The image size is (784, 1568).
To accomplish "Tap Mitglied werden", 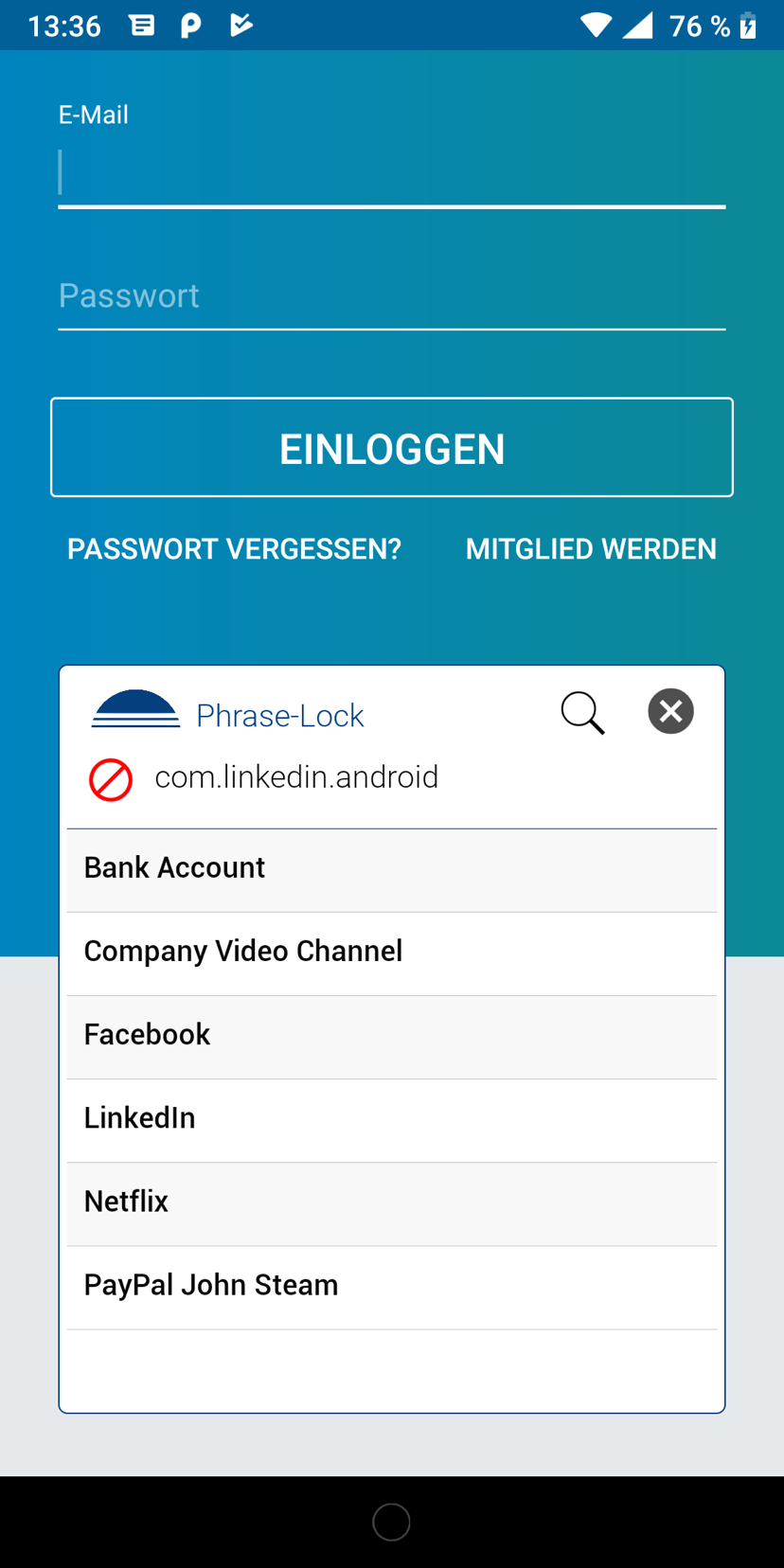I will (591, 549).
